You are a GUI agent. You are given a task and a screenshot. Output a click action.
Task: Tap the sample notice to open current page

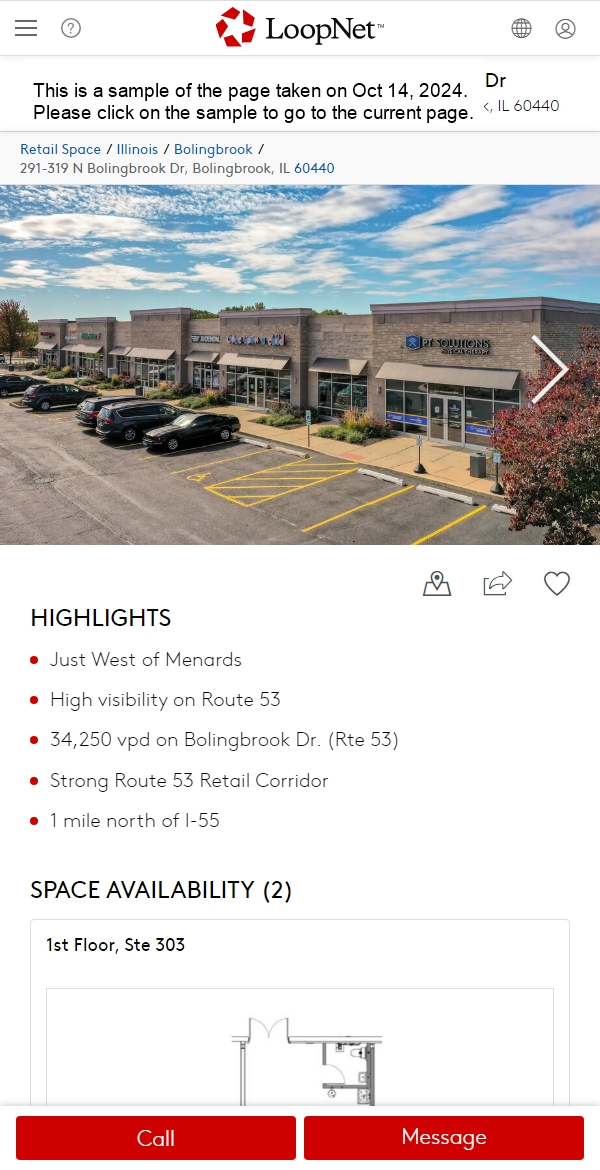pos(252,102)
